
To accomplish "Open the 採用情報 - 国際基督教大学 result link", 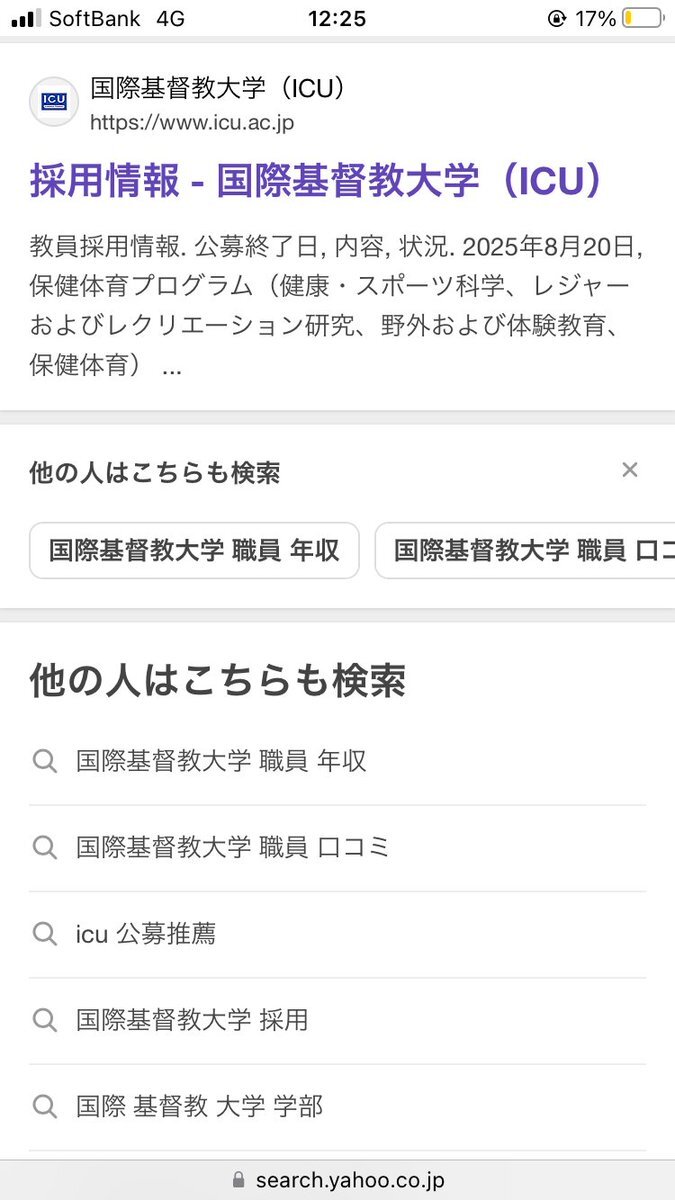I will pyautogui.click(x=318, y=181).
